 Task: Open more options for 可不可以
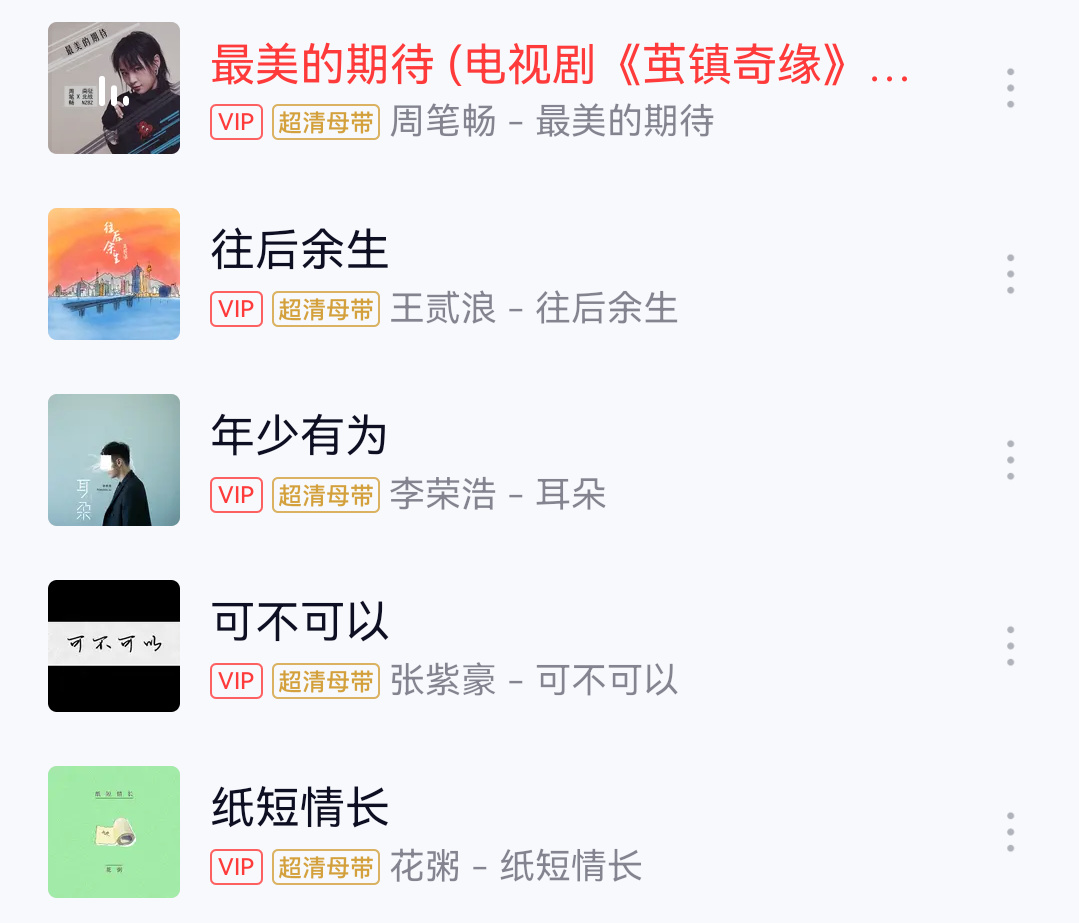(1010, 646)
